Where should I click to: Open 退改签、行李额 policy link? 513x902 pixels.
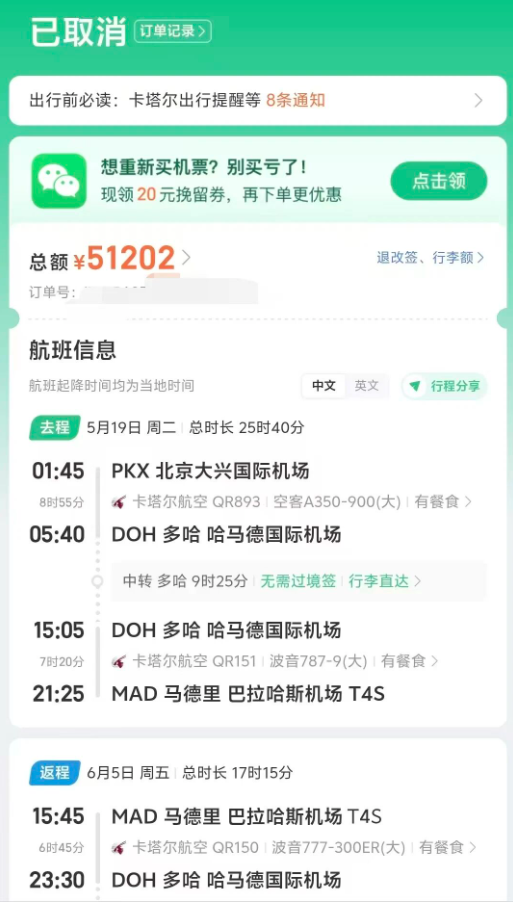point(430,258)
